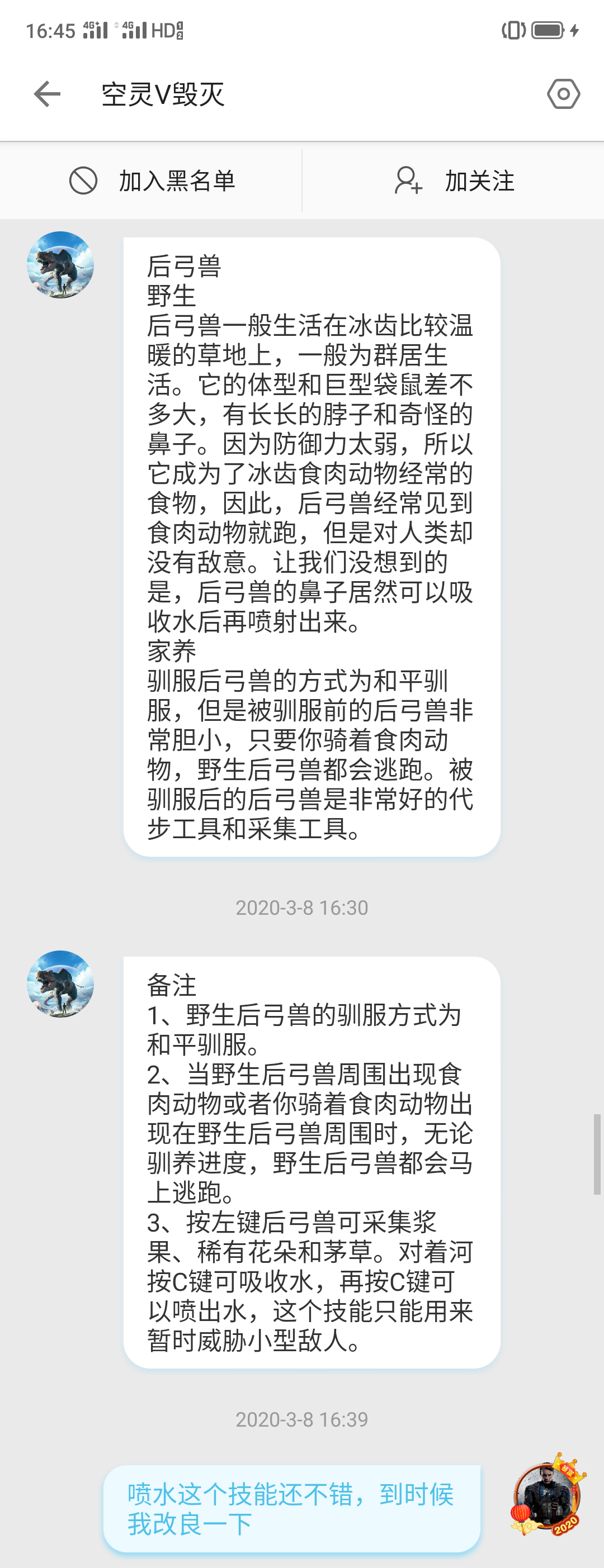The image size is (604, 1568).
Task: Go back from the 空灵V毁灭 chat
Action: click(47, 94)
